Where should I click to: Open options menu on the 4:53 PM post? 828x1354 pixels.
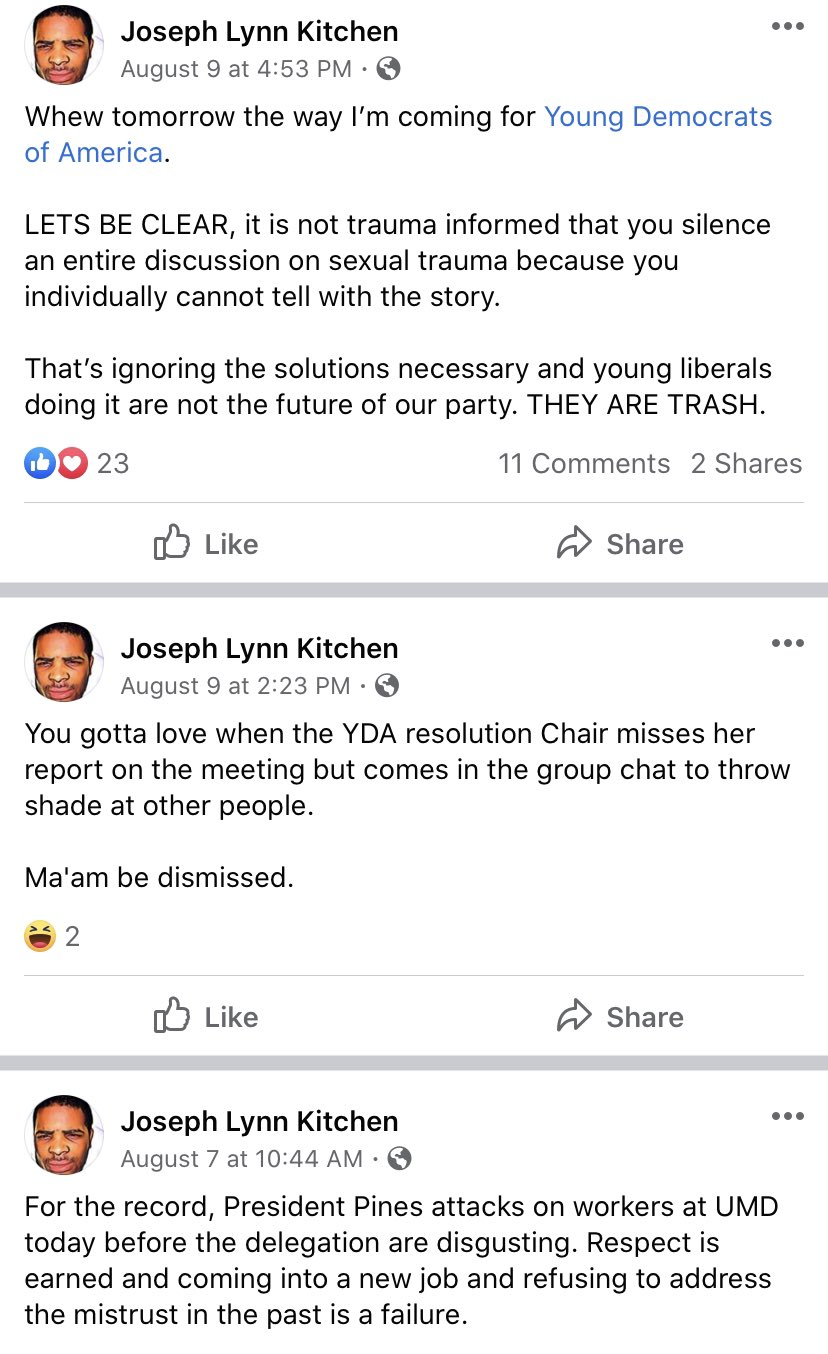coord(787,27)
